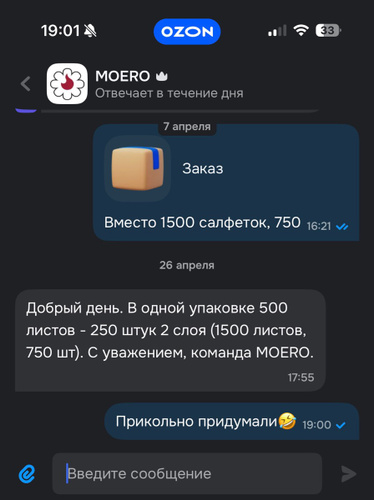Viewport: 374px width, 500px height.
Task: Send the message with the arrow icon
Action: pos(348,474)
